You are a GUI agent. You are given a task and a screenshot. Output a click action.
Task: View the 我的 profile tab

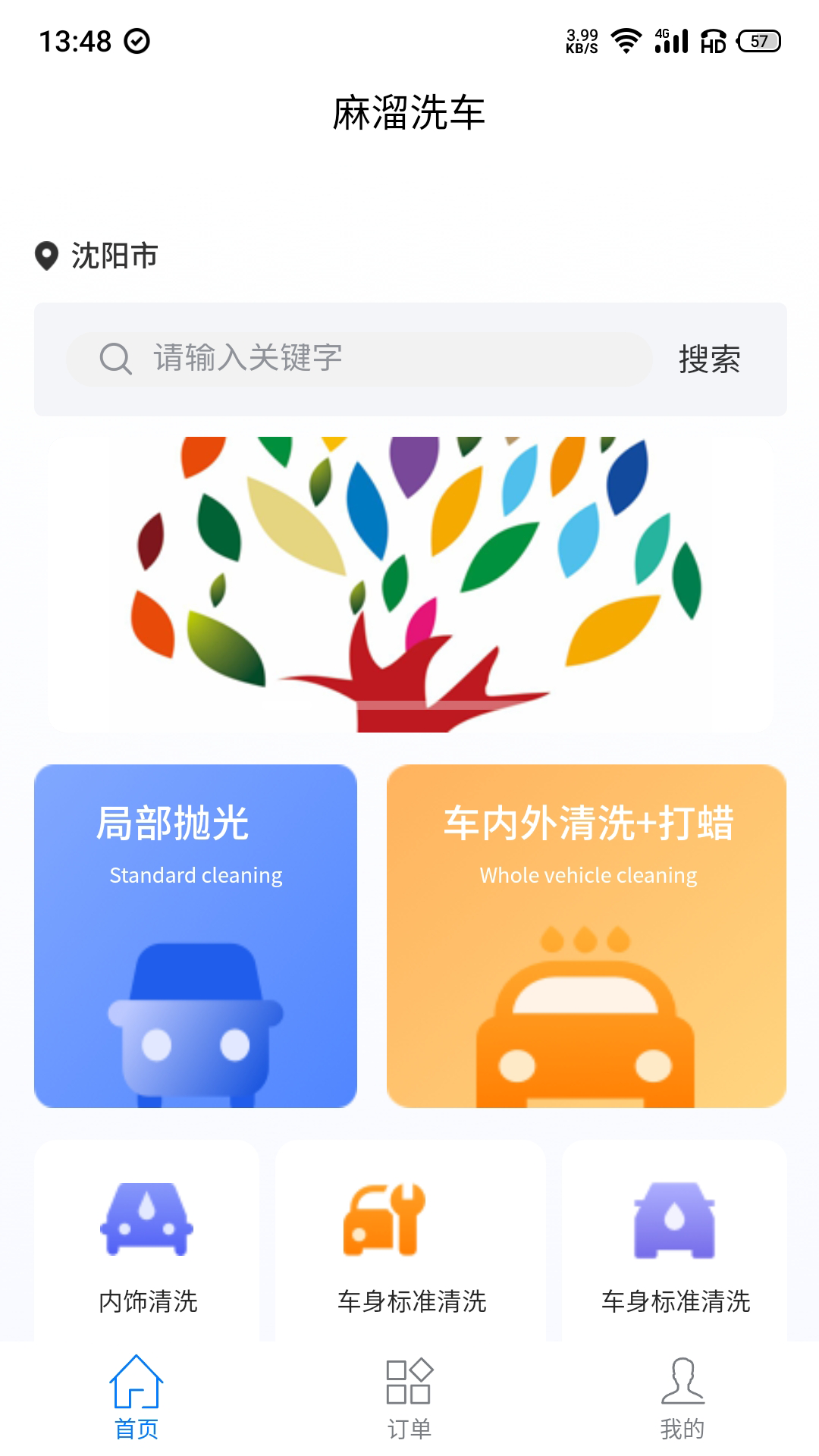682,1398
